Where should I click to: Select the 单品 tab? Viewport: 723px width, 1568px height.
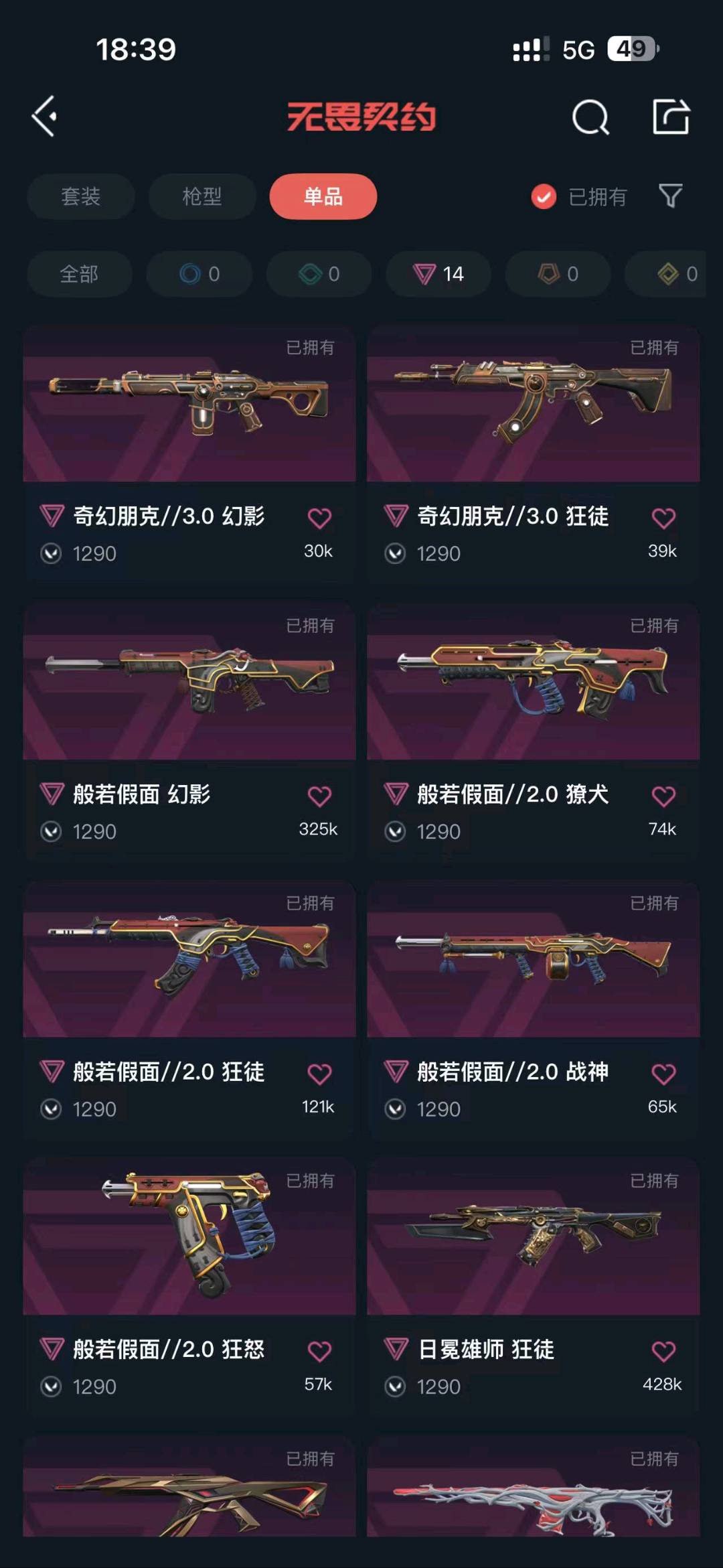click(x=323, y=196)
